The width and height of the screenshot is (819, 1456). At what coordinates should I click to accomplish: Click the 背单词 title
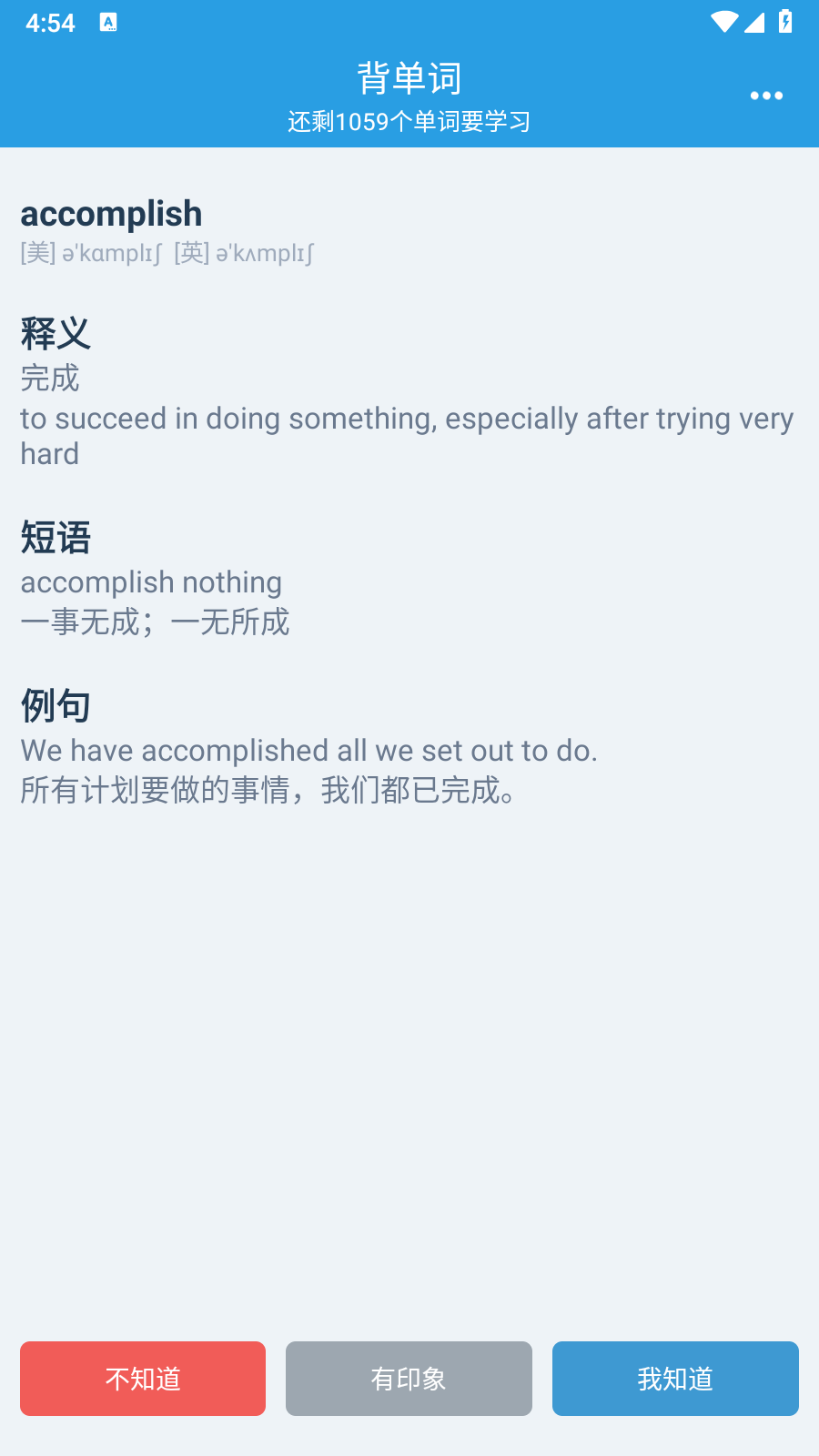pyautogui.click(x=409, y=78)
